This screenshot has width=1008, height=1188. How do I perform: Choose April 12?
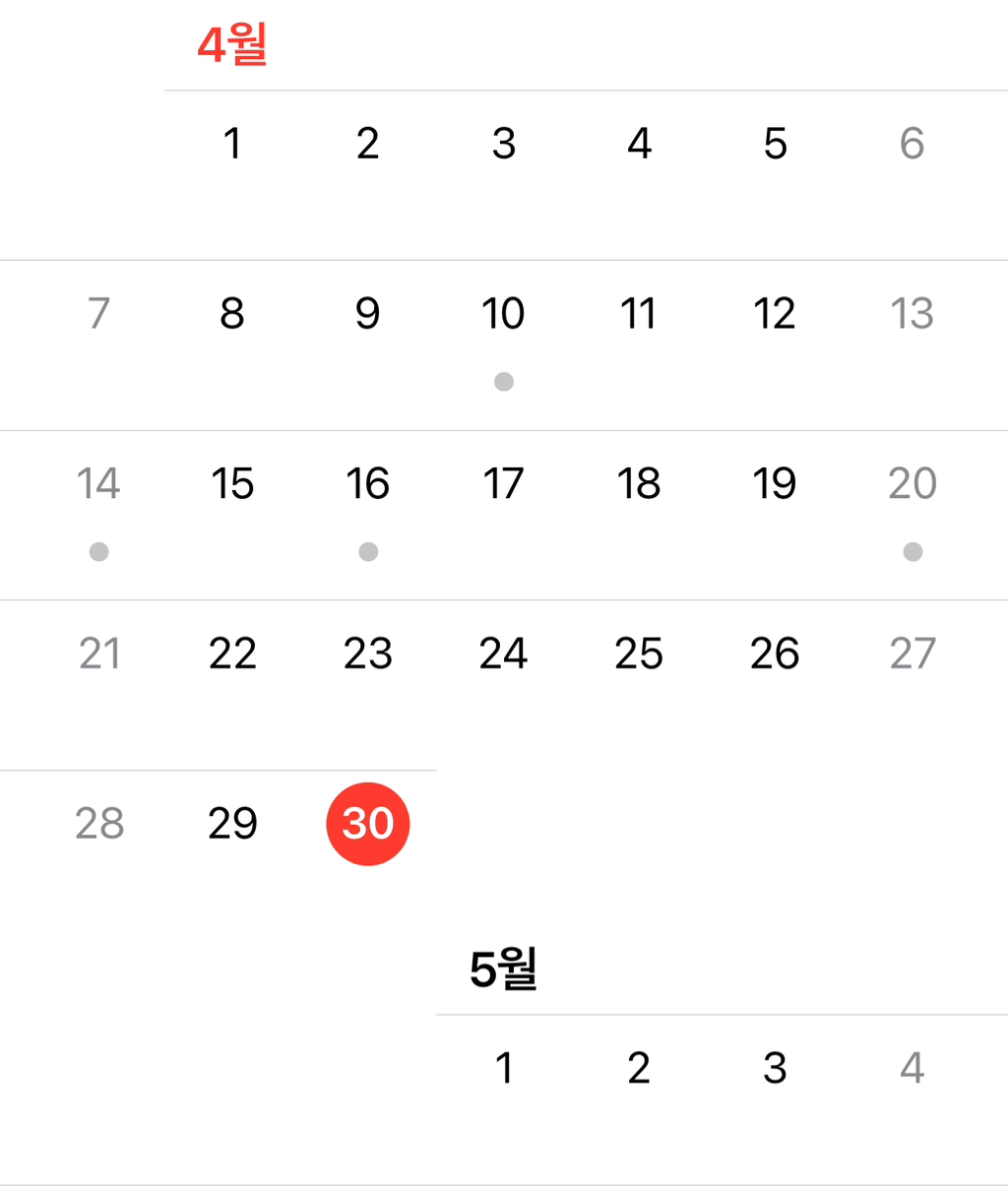point(775,315)
